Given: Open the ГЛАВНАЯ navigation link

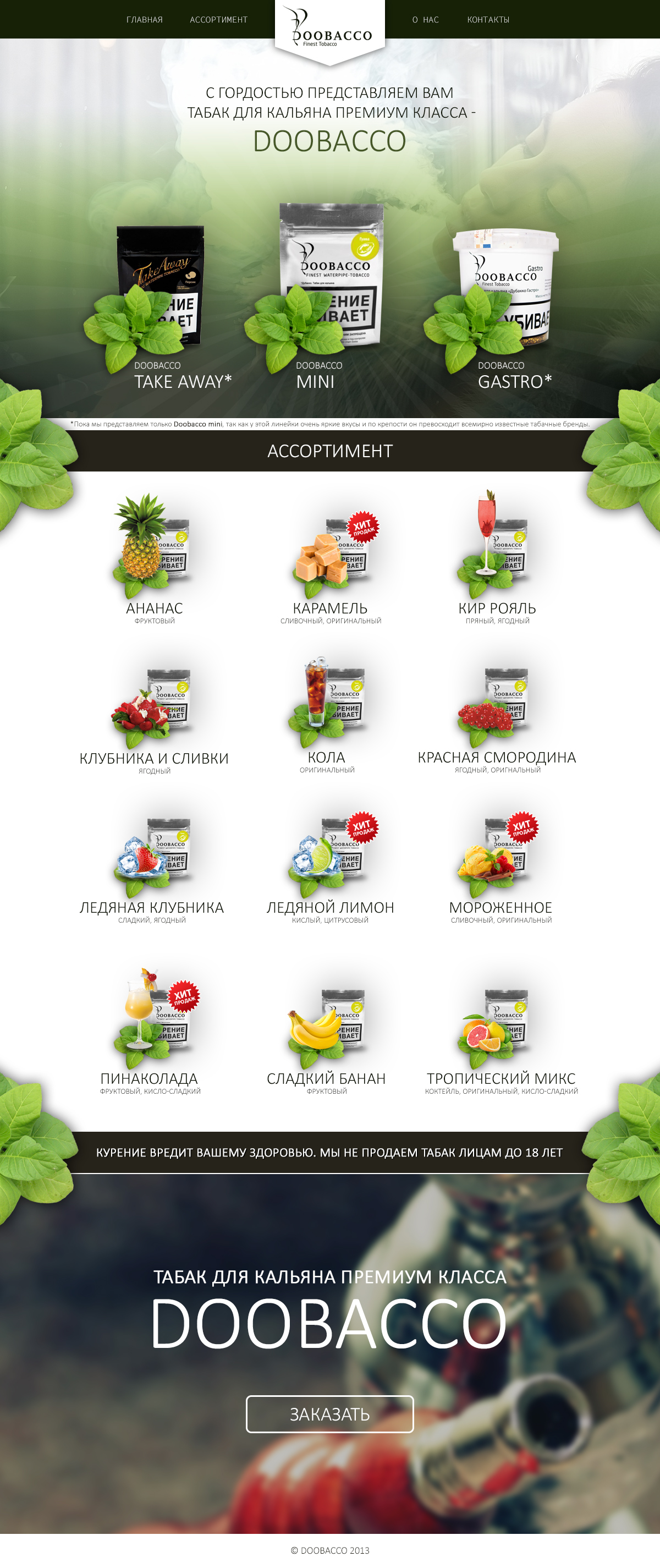Looking at the screenshot, I should click(x=144, y=19).
